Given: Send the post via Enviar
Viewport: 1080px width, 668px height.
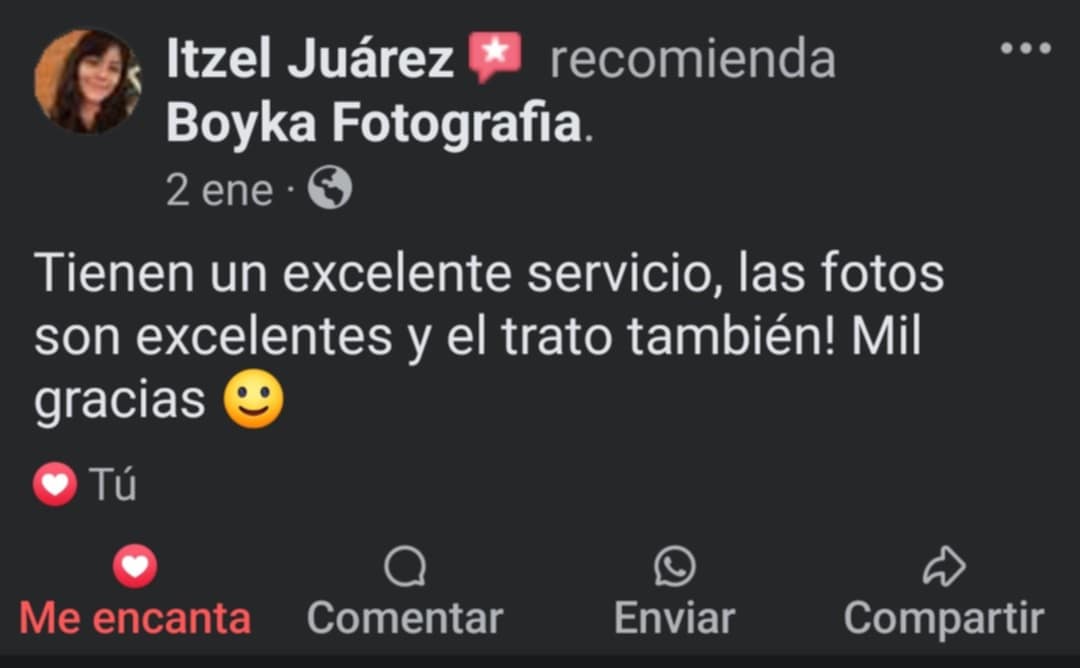Looking at the screenshot, I should click(674, 595).
